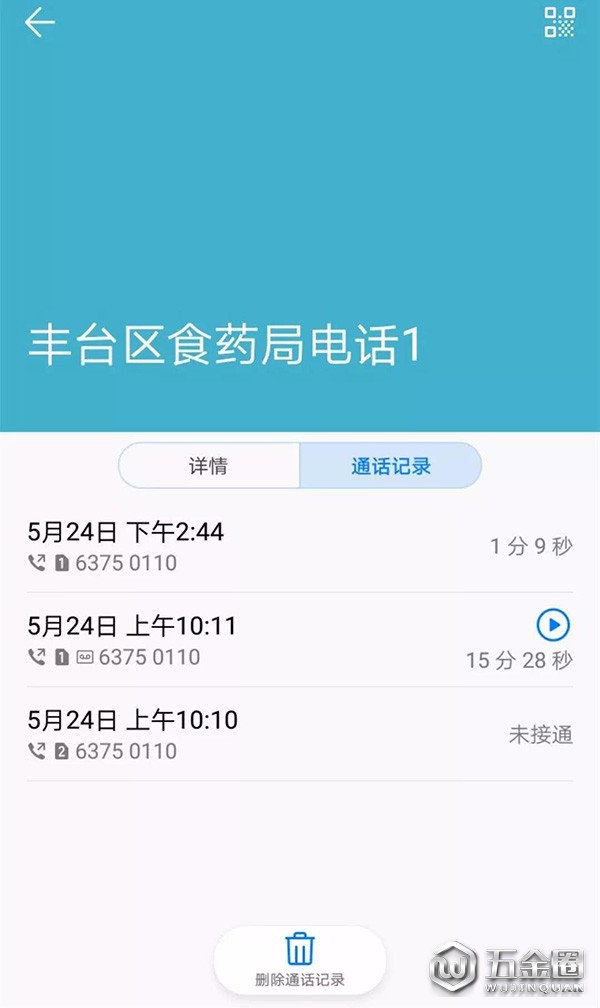Open the missed call entry from 上午10:10
Screen dimensions: 600x1008
coord(300,735)
